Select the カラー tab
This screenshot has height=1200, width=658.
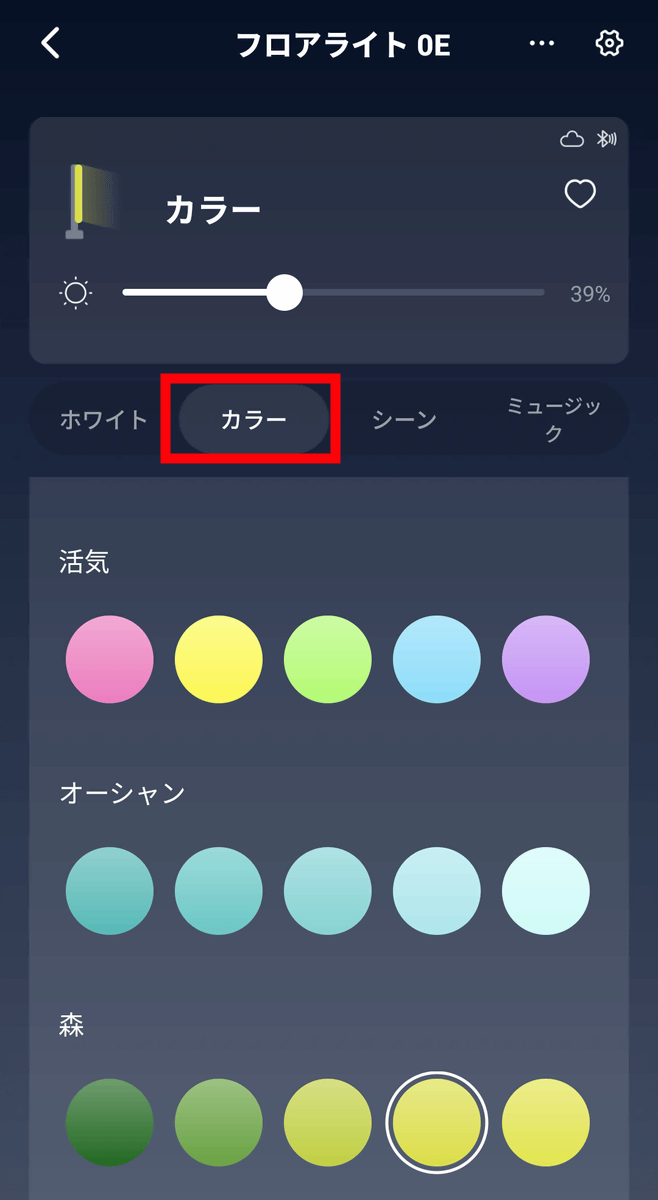click(254, 419)
